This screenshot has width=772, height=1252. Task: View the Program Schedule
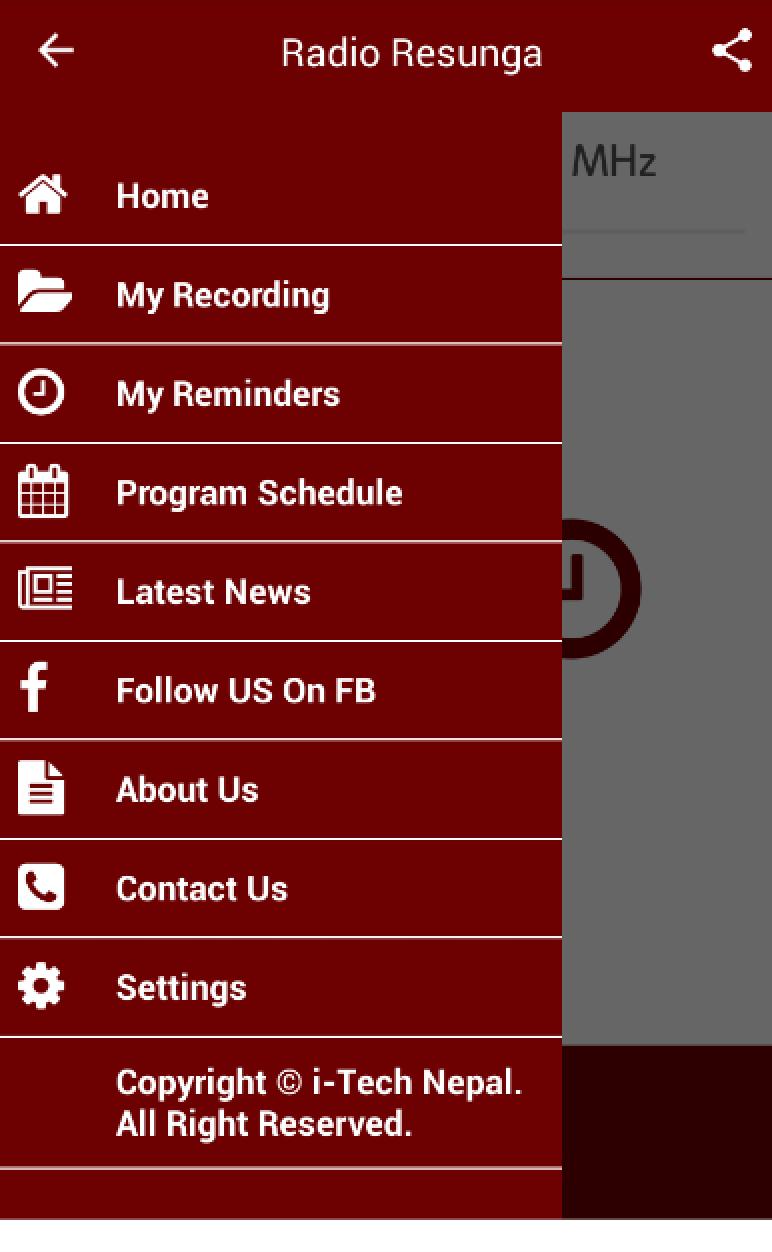click(281, 493)
